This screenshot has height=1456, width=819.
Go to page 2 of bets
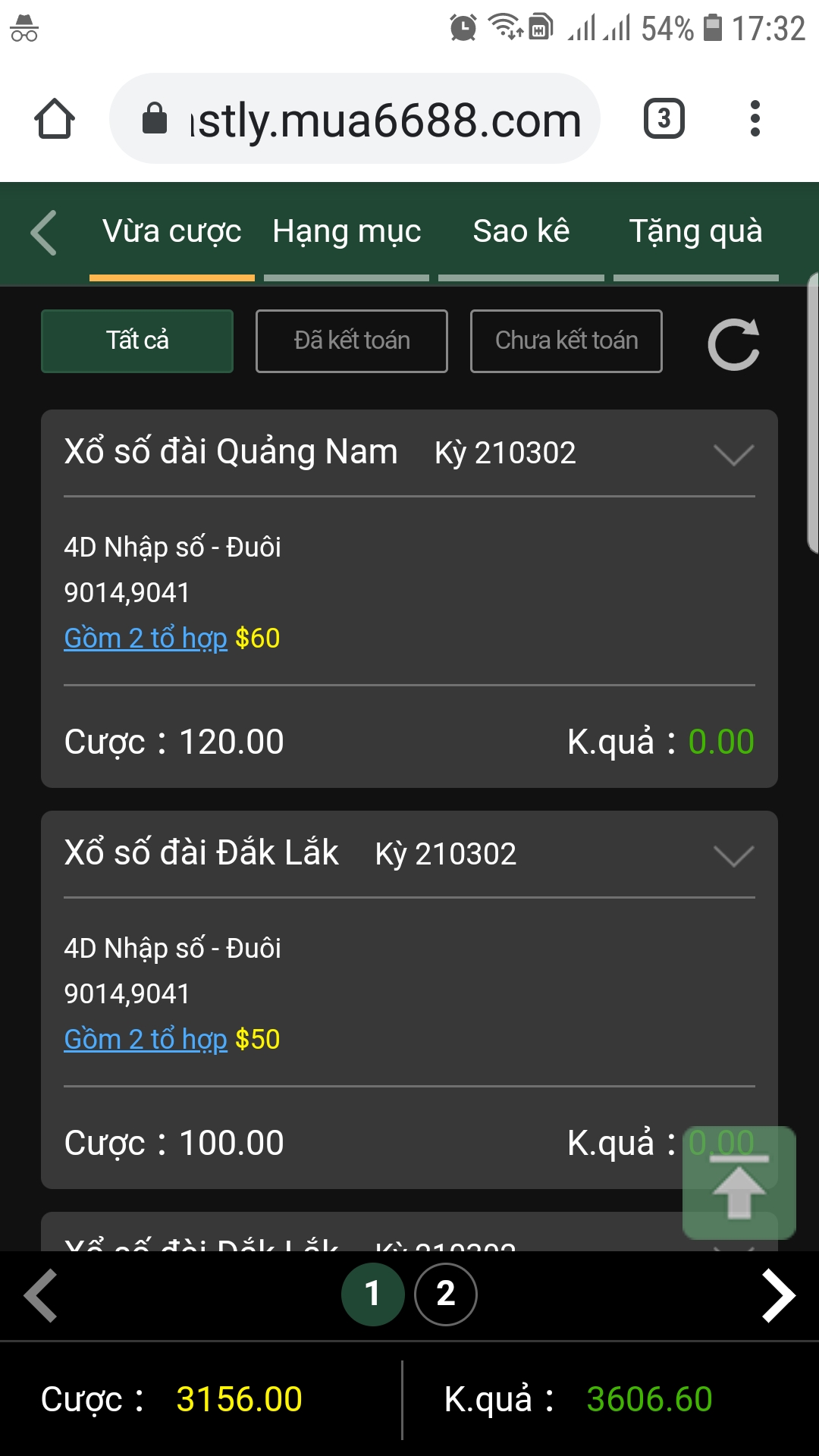446,1294
